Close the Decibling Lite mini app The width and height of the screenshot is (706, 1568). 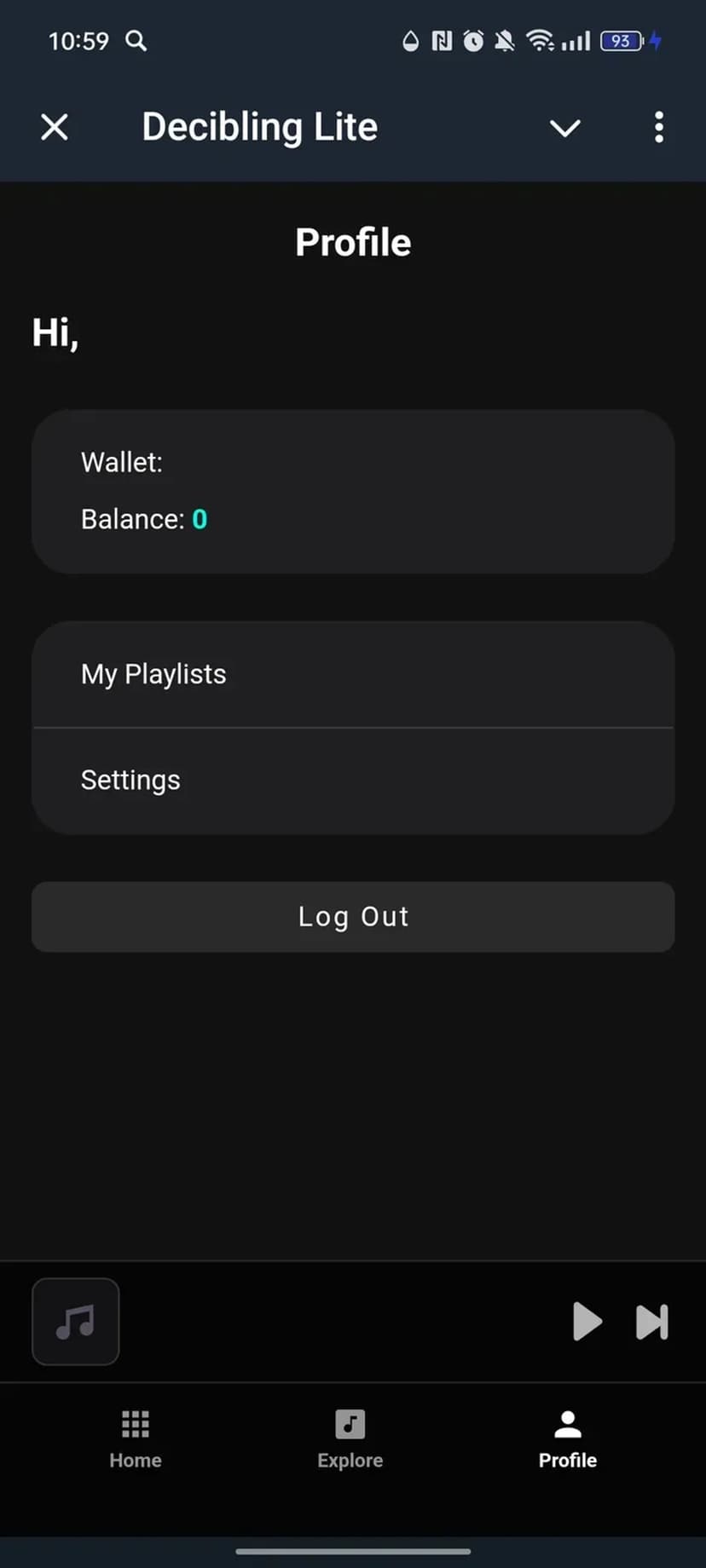pos(55,128)
